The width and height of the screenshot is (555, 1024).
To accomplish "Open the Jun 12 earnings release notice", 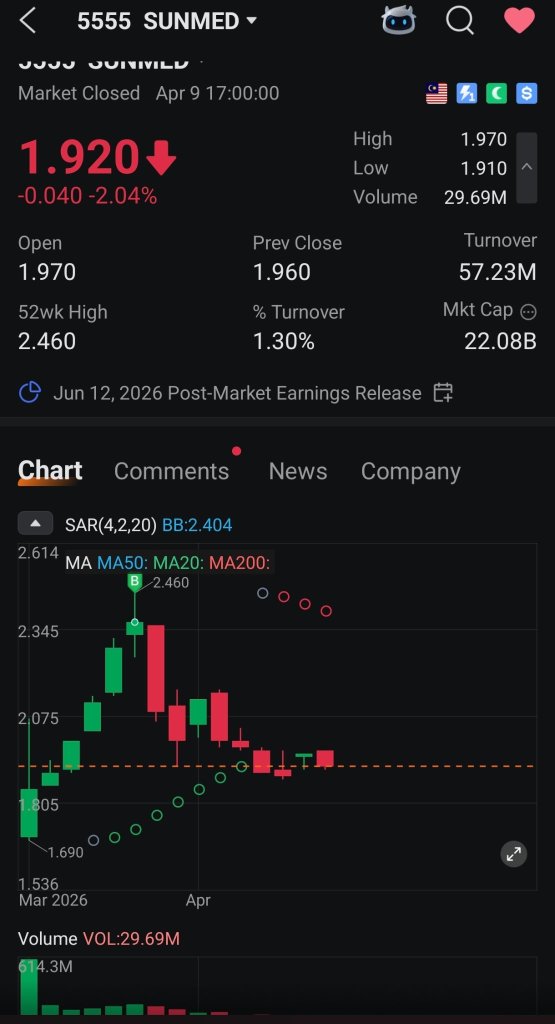I will tap(236, 392).
